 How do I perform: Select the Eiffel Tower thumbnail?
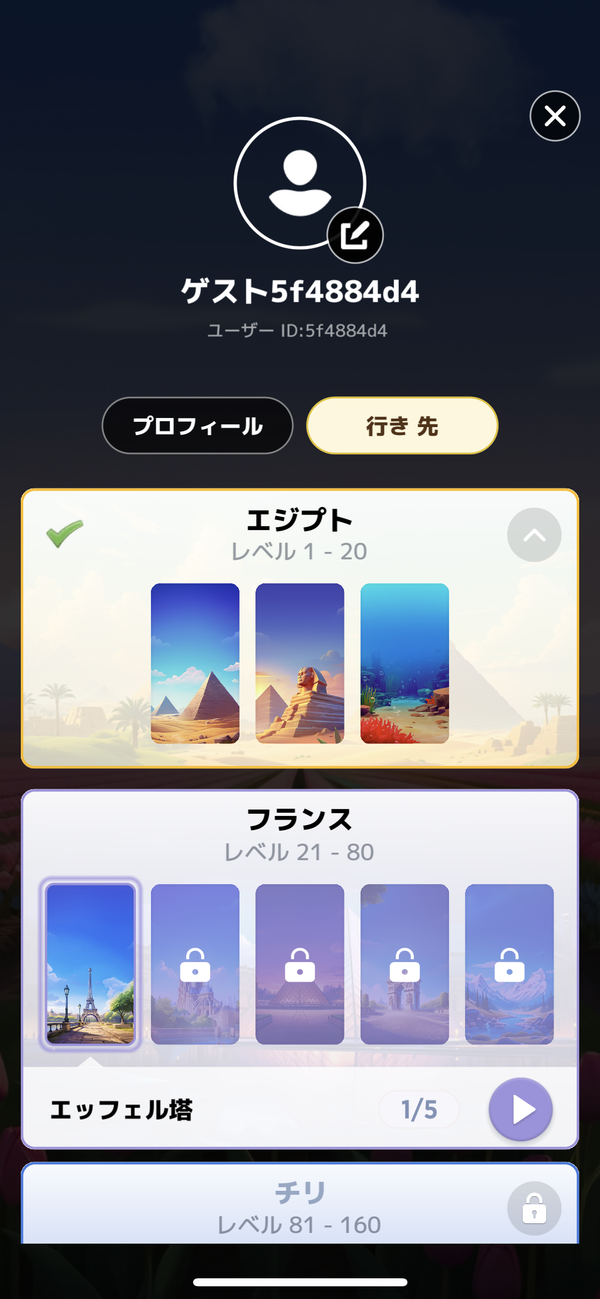point(90,964)
